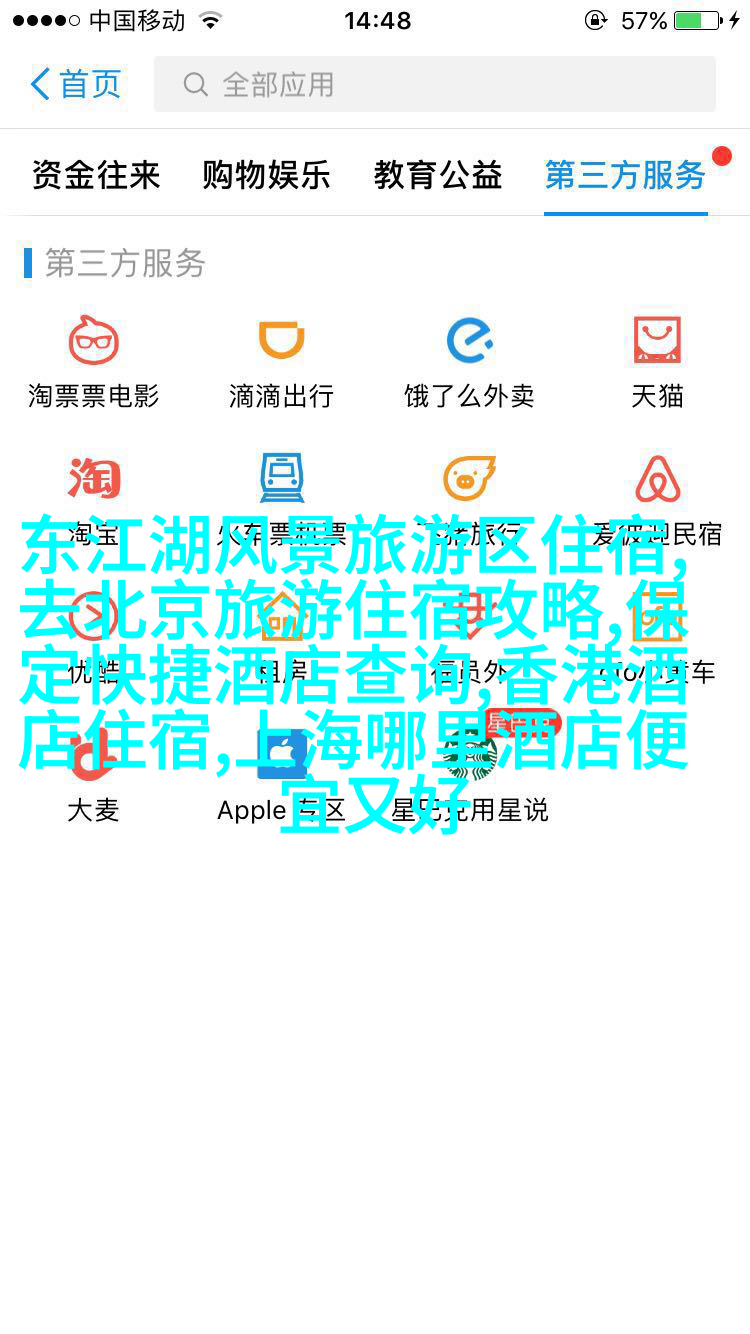
Task: Launch 滴滴出行 service
Action: click(281, 360)
